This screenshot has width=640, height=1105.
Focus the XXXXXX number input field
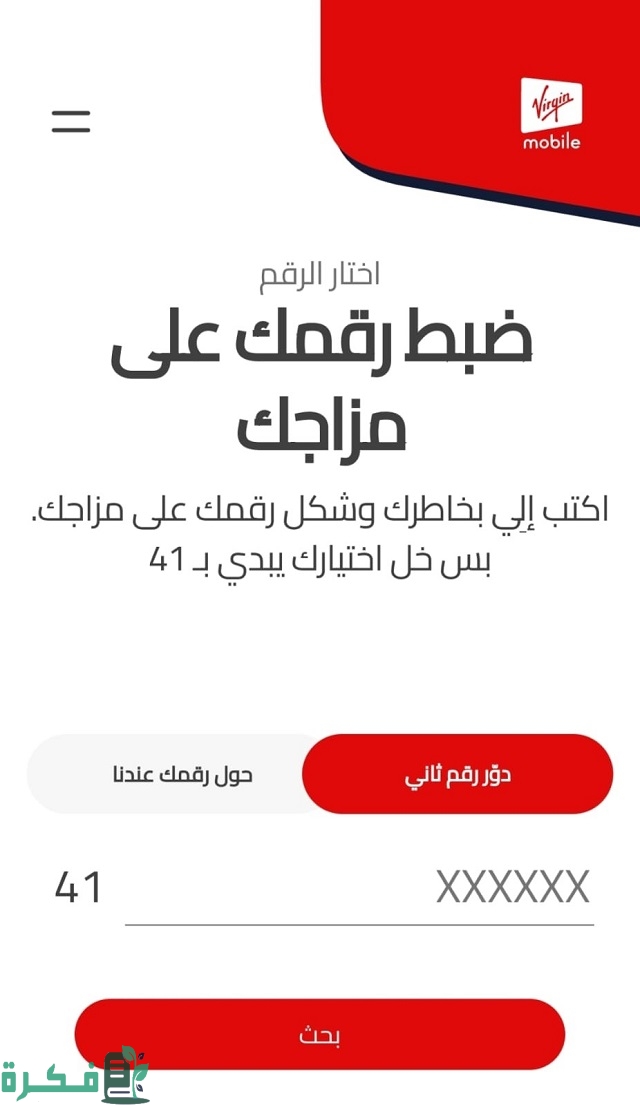(360, 888)
